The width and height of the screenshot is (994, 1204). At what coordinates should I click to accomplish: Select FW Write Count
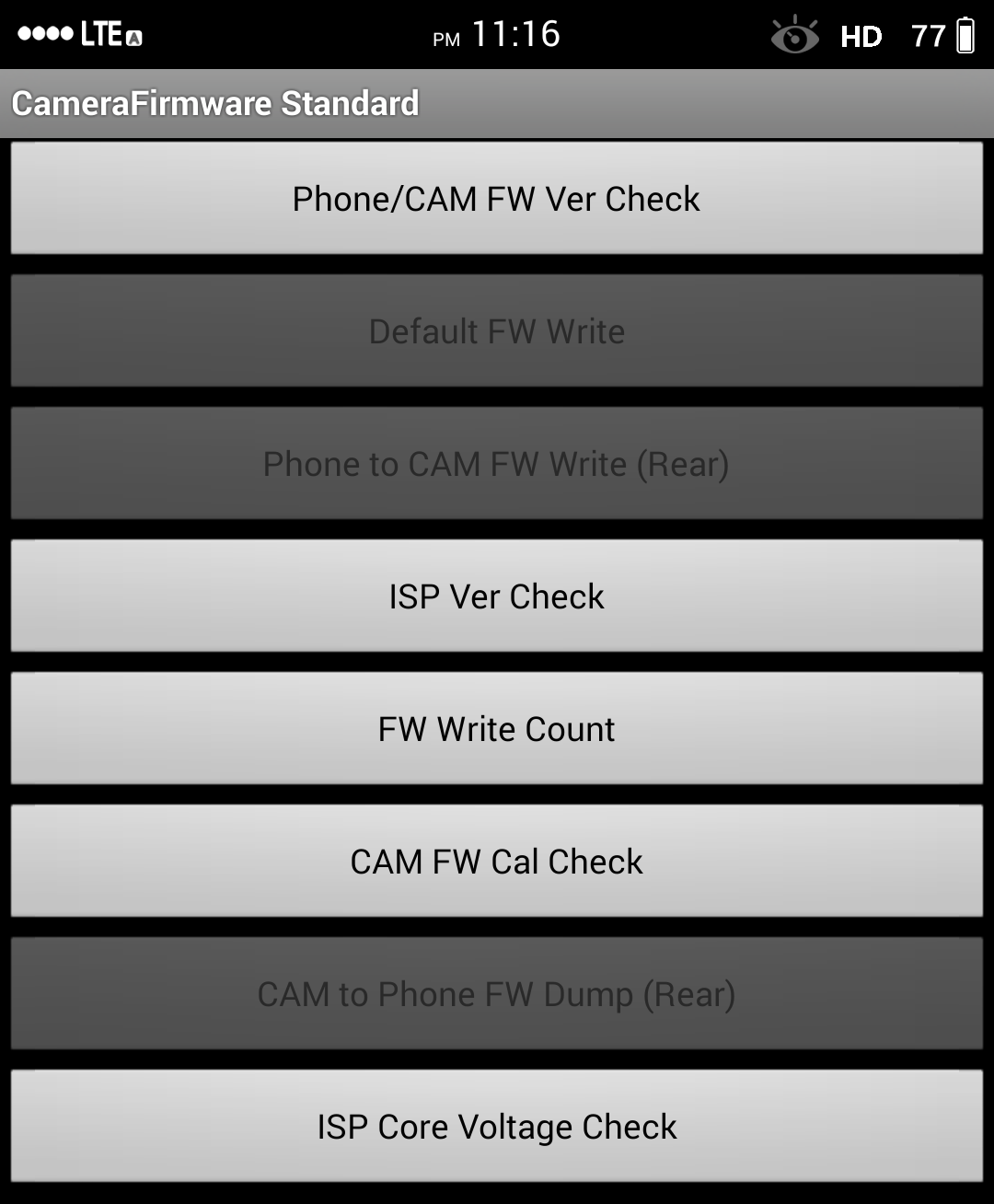click(497, 729)
